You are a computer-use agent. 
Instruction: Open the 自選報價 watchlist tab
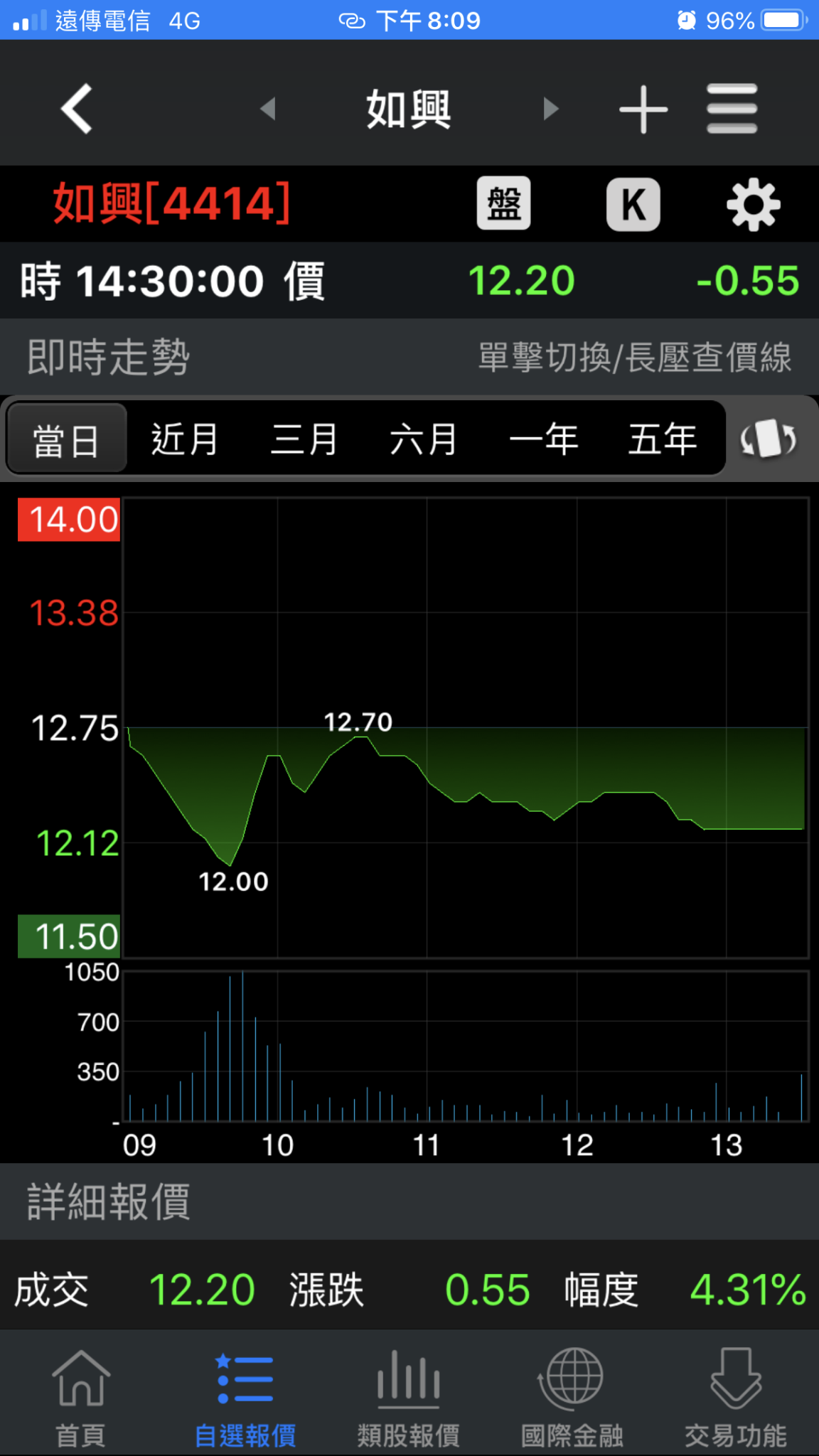[x=245, y=1398]
